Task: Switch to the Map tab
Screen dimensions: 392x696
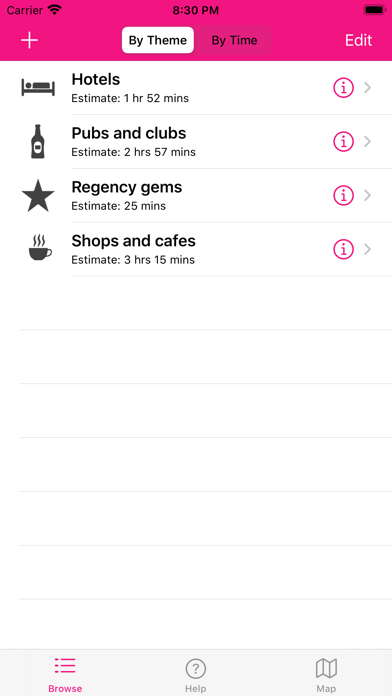Action: [x=326, y=675]
